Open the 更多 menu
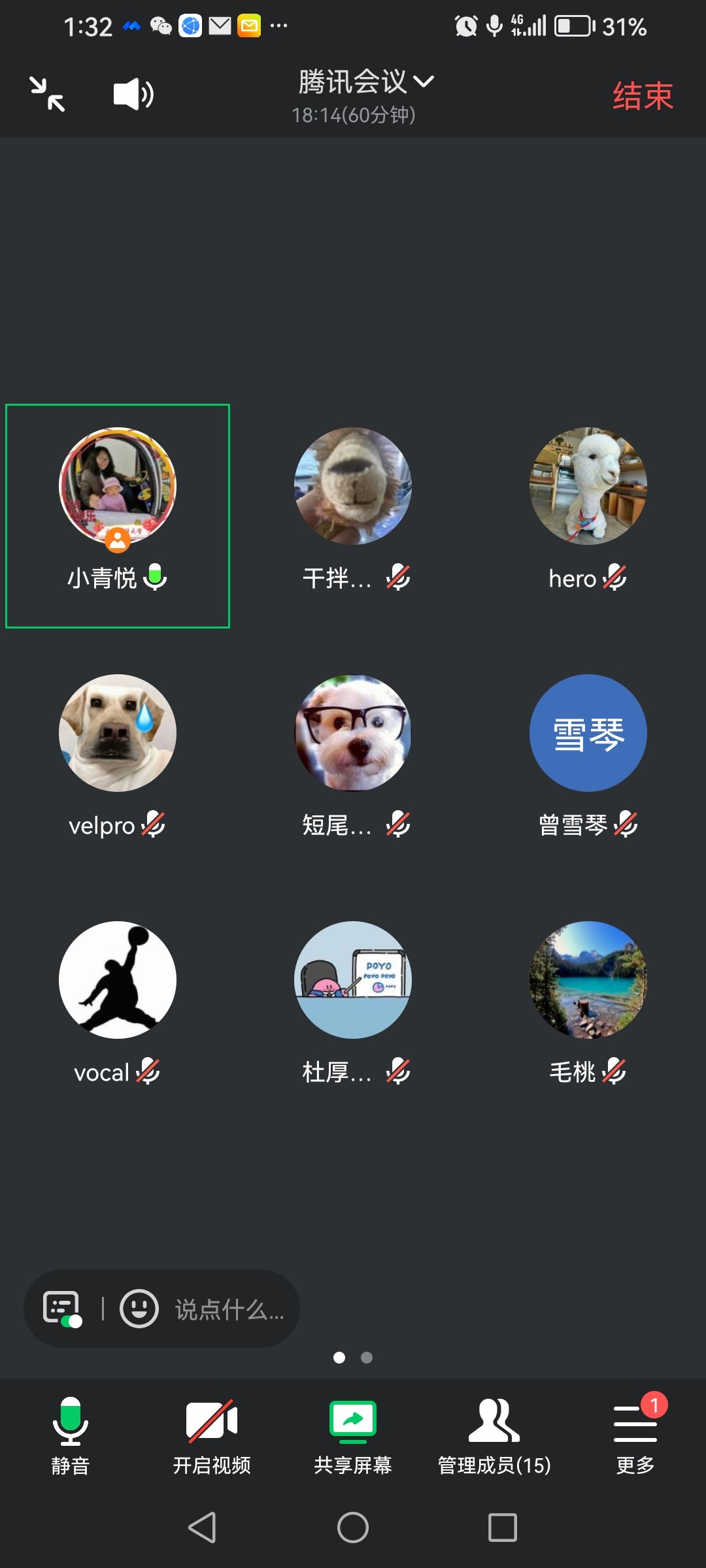 (x=635, y=1435)
